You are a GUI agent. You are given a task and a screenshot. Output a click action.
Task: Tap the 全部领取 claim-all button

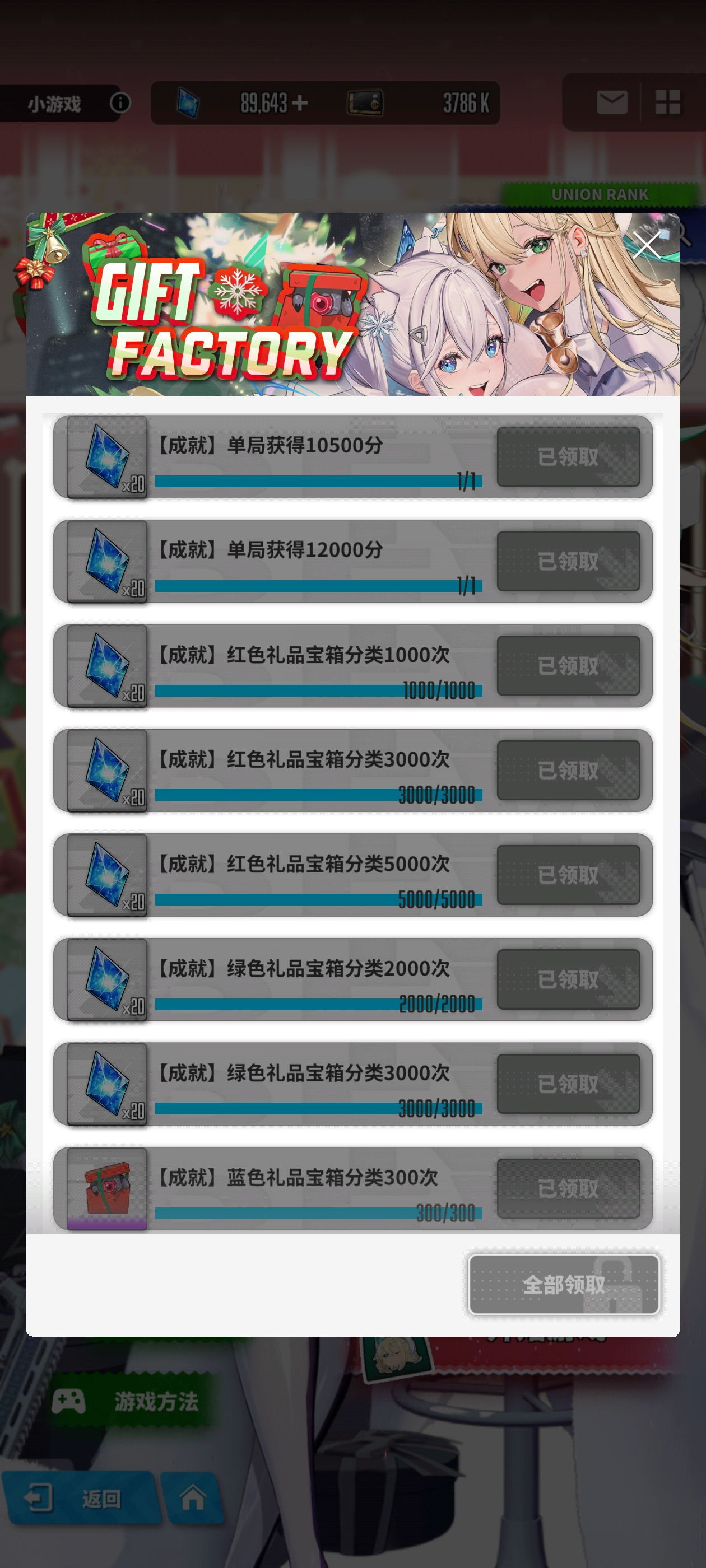click(564, 1284)
